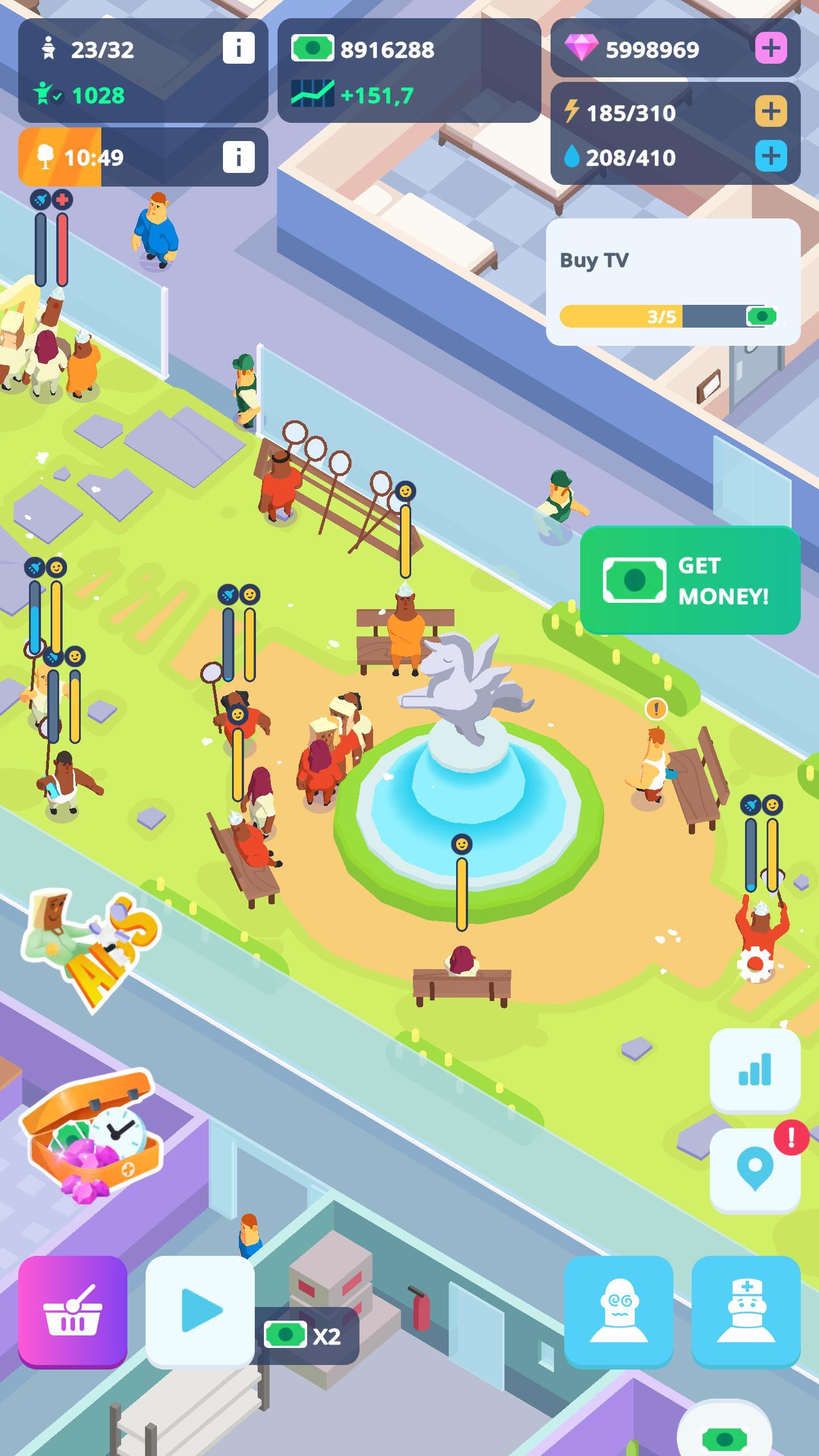This screenshot has width=819, height=1456.
Task: Tap plus beside electricity 185/310
Action: coord(771,110)
